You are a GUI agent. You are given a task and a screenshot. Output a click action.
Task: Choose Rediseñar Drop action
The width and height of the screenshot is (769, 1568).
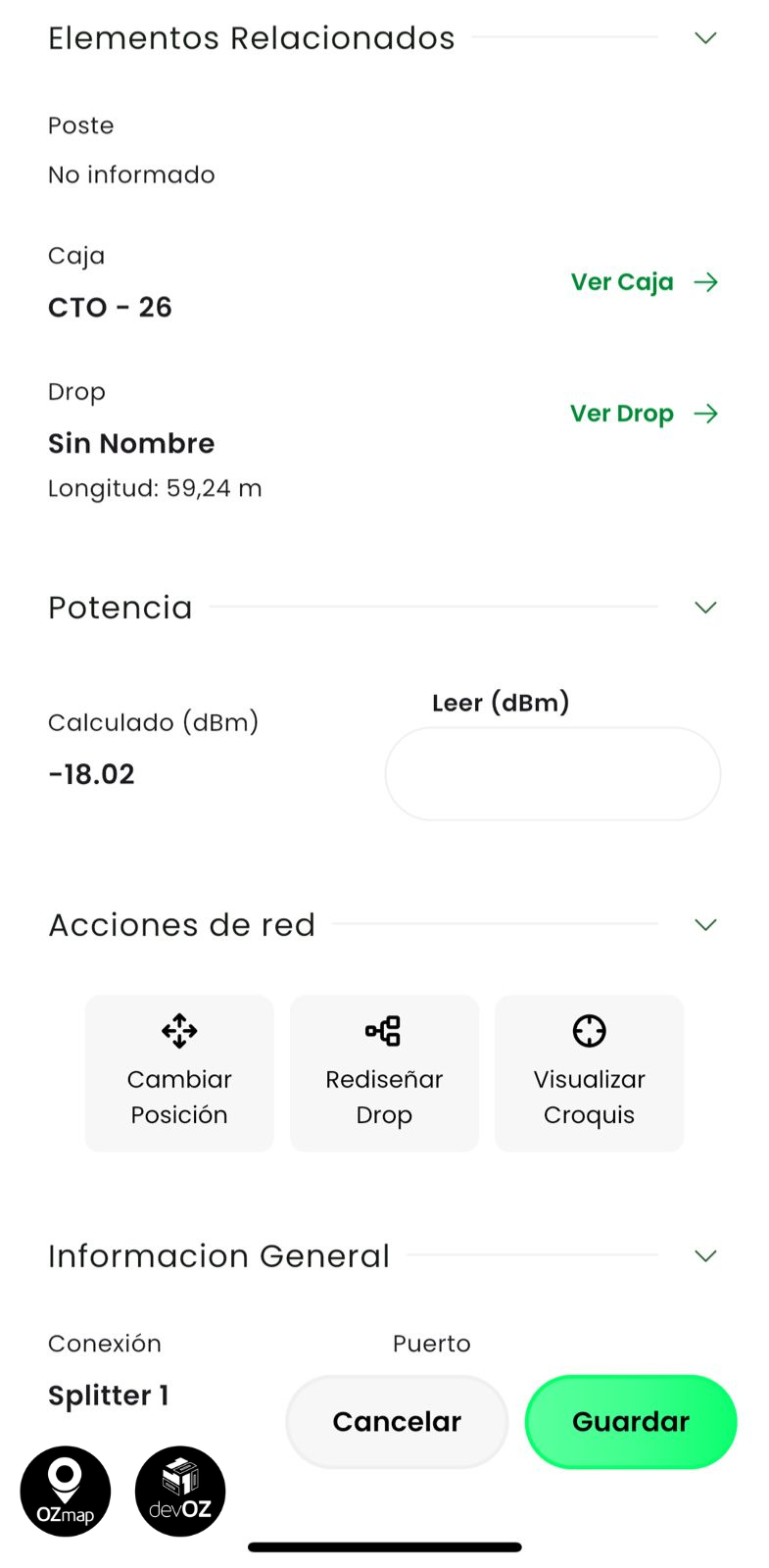[x=384, y=1073]
